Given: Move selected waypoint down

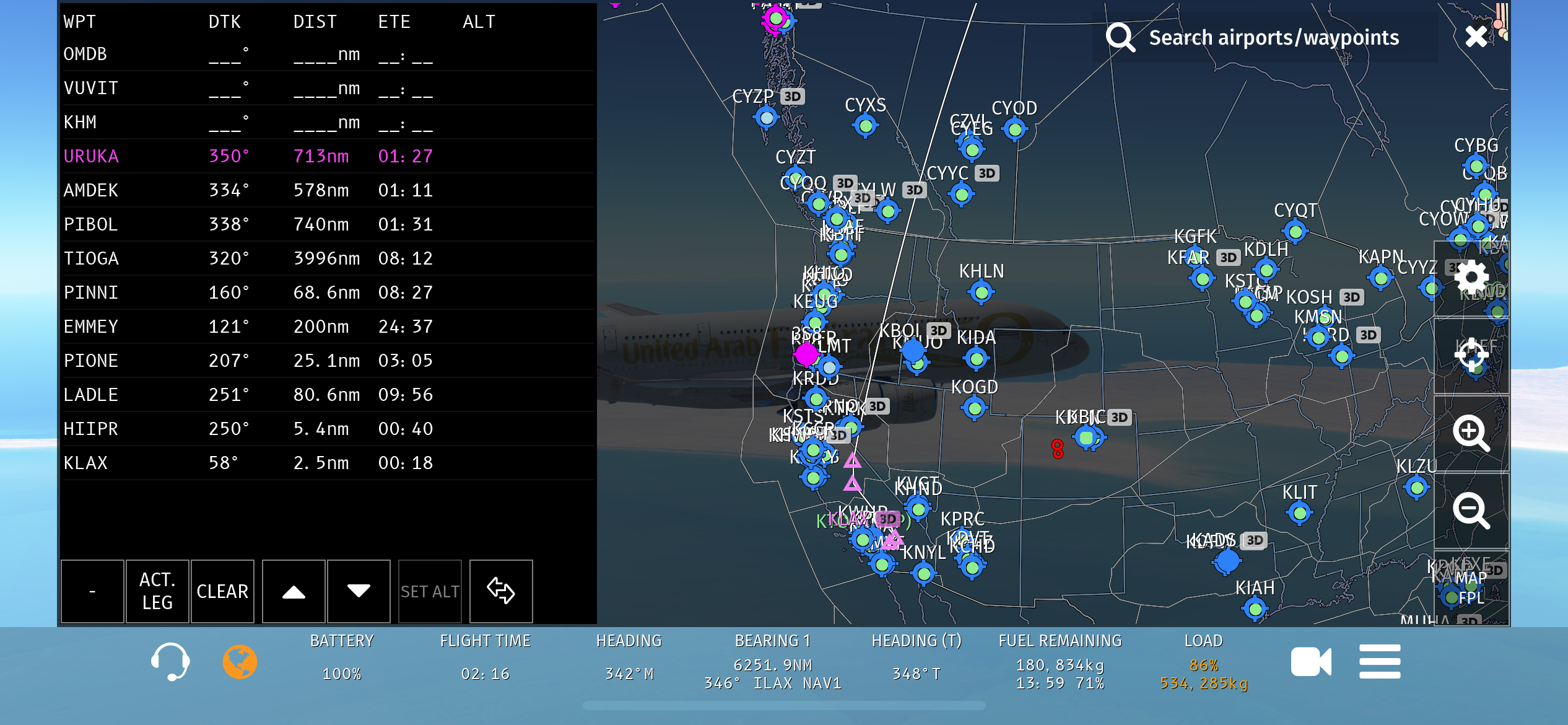Looking at the screenshot, I should (x=359, y=591).
